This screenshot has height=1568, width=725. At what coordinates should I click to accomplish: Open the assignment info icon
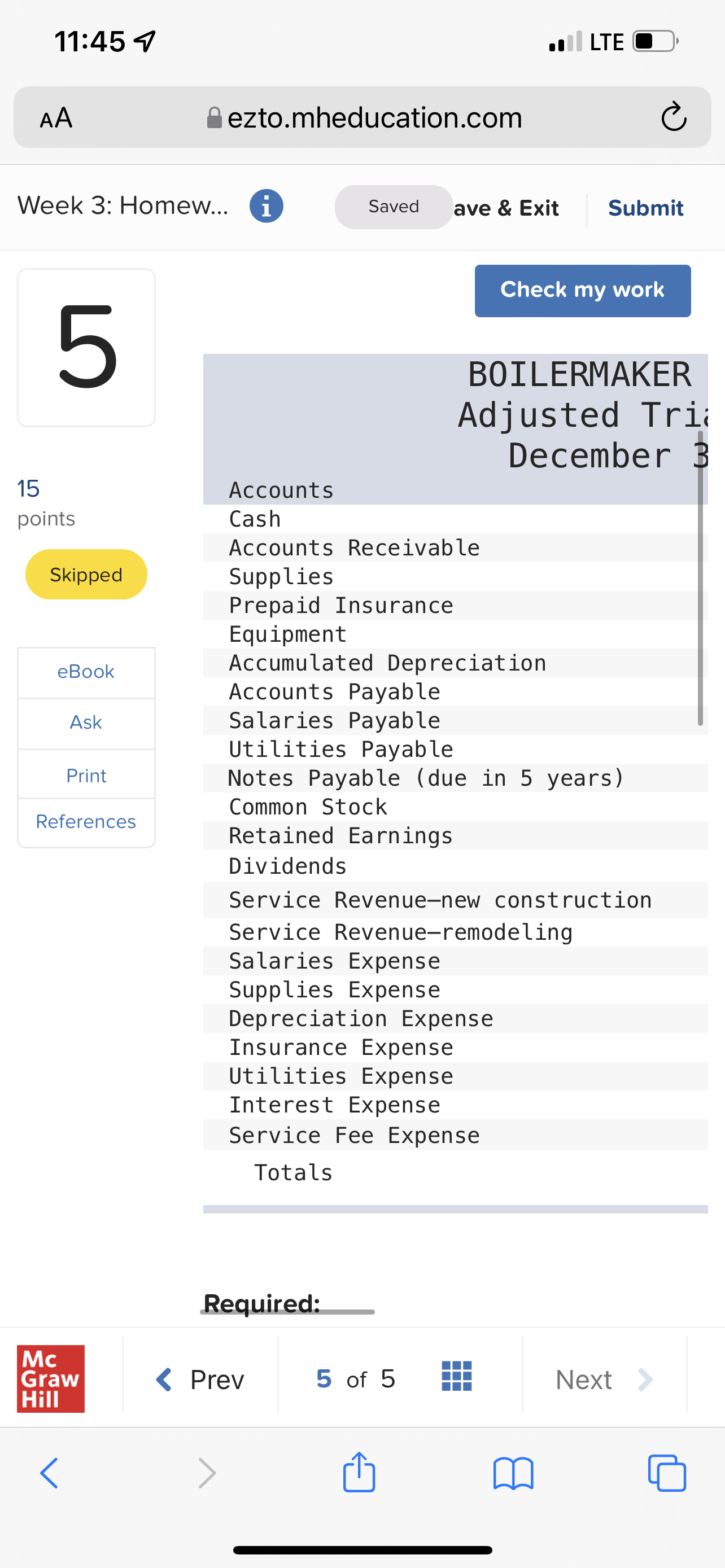(x=266, y=207)
